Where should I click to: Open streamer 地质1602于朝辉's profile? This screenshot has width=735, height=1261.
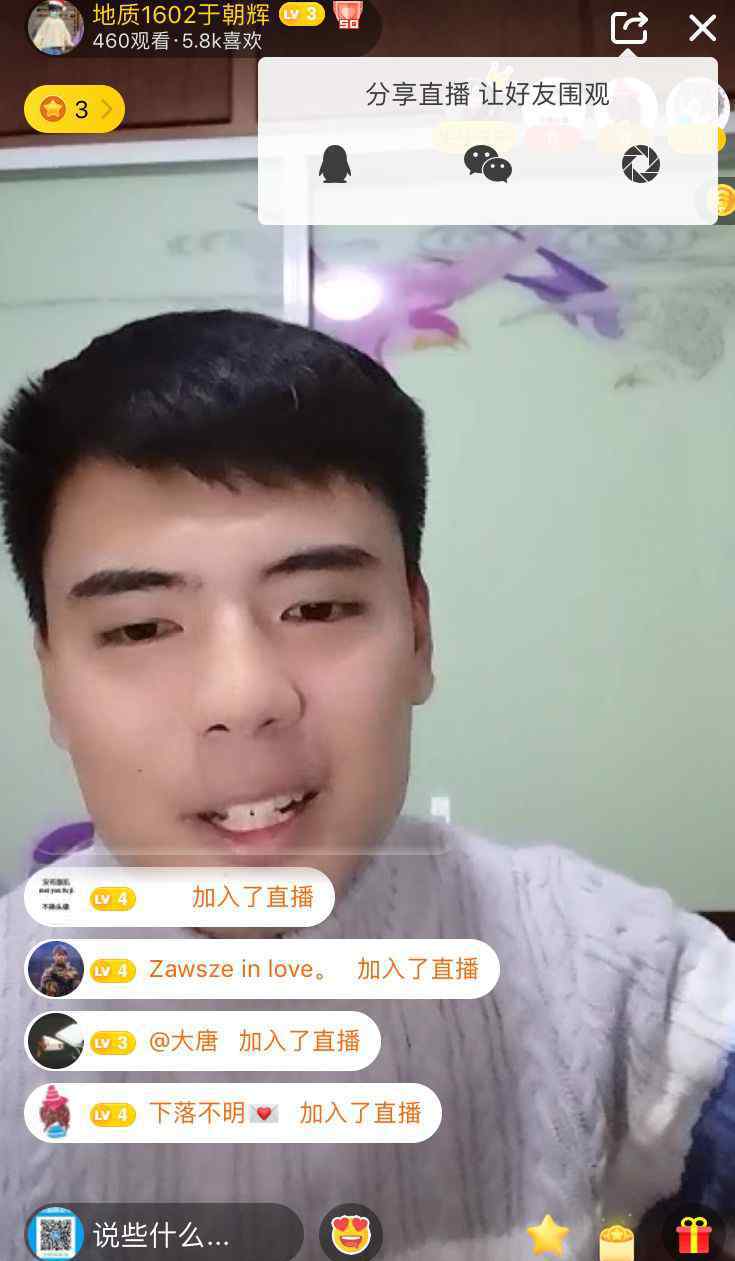coord(55,26)
